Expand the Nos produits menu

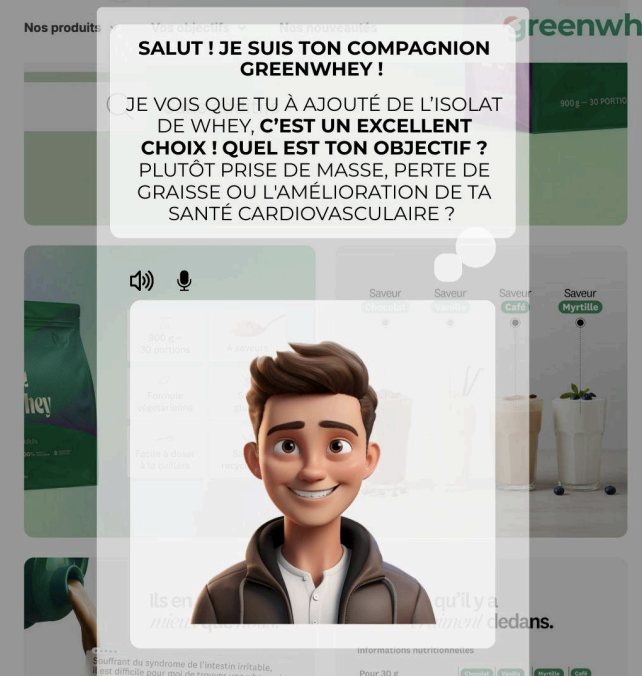click(64, 27)
